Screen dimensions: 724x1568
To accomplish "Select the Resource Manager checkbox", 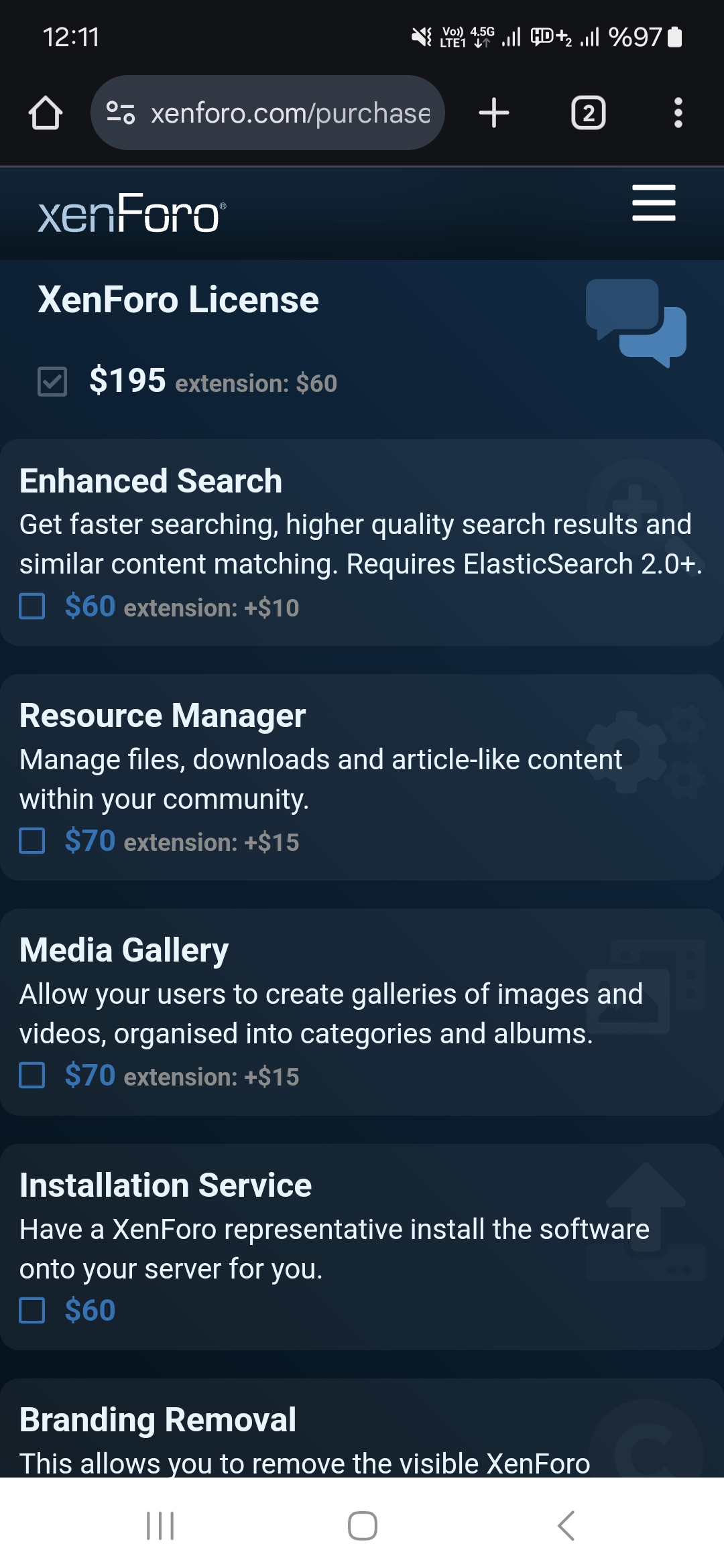I will click(32, 841).
